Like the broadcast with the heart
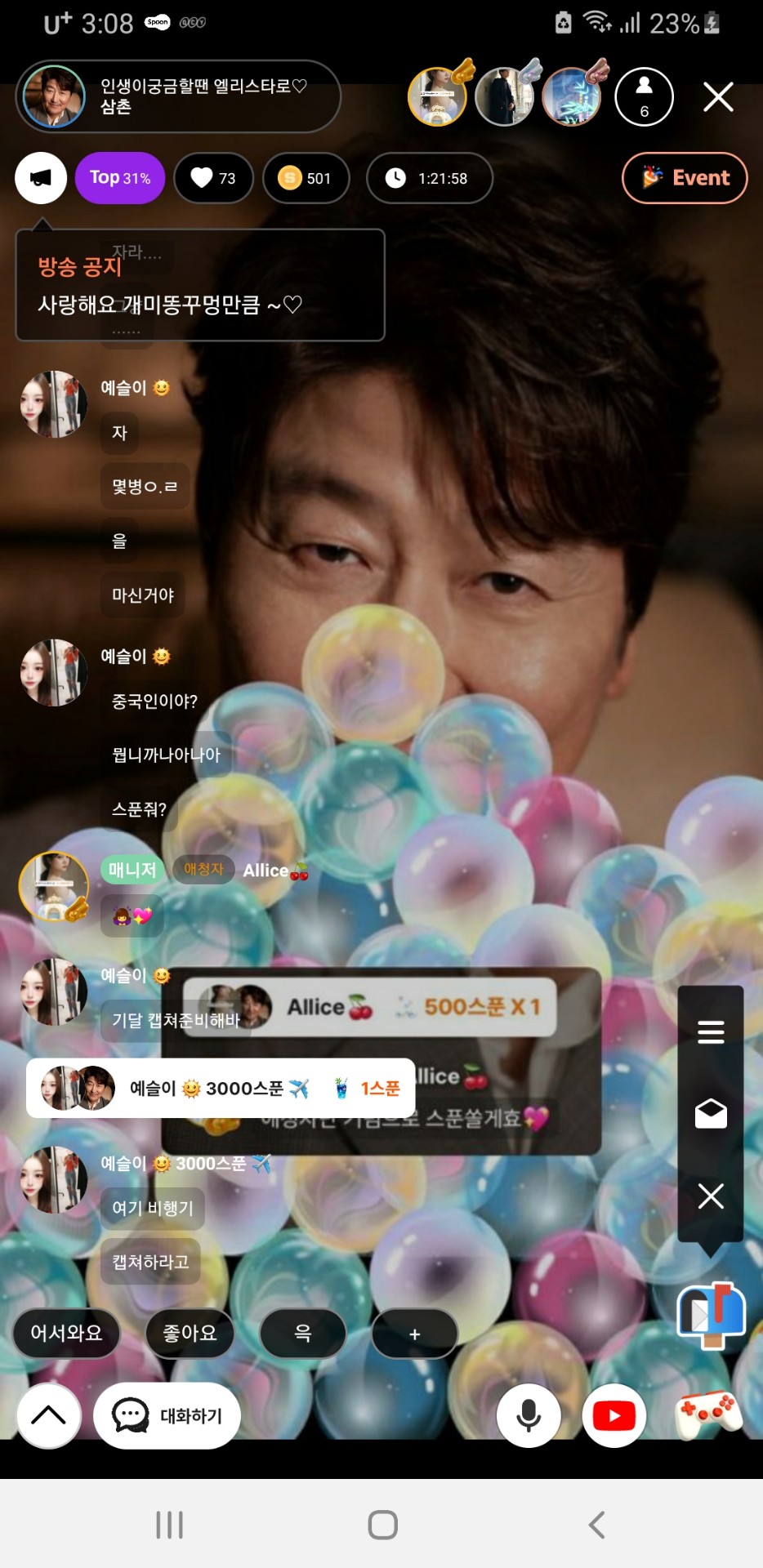 pos(213,178)
